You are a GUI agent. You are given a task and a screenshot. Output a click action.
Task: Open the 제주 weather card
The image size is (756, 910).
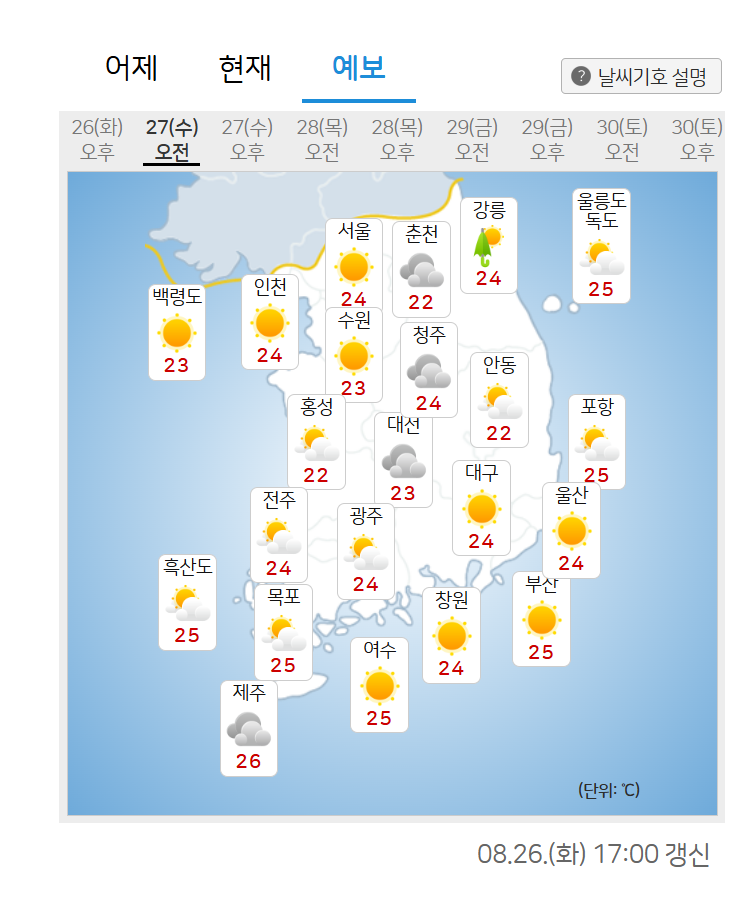pos(249,727)
